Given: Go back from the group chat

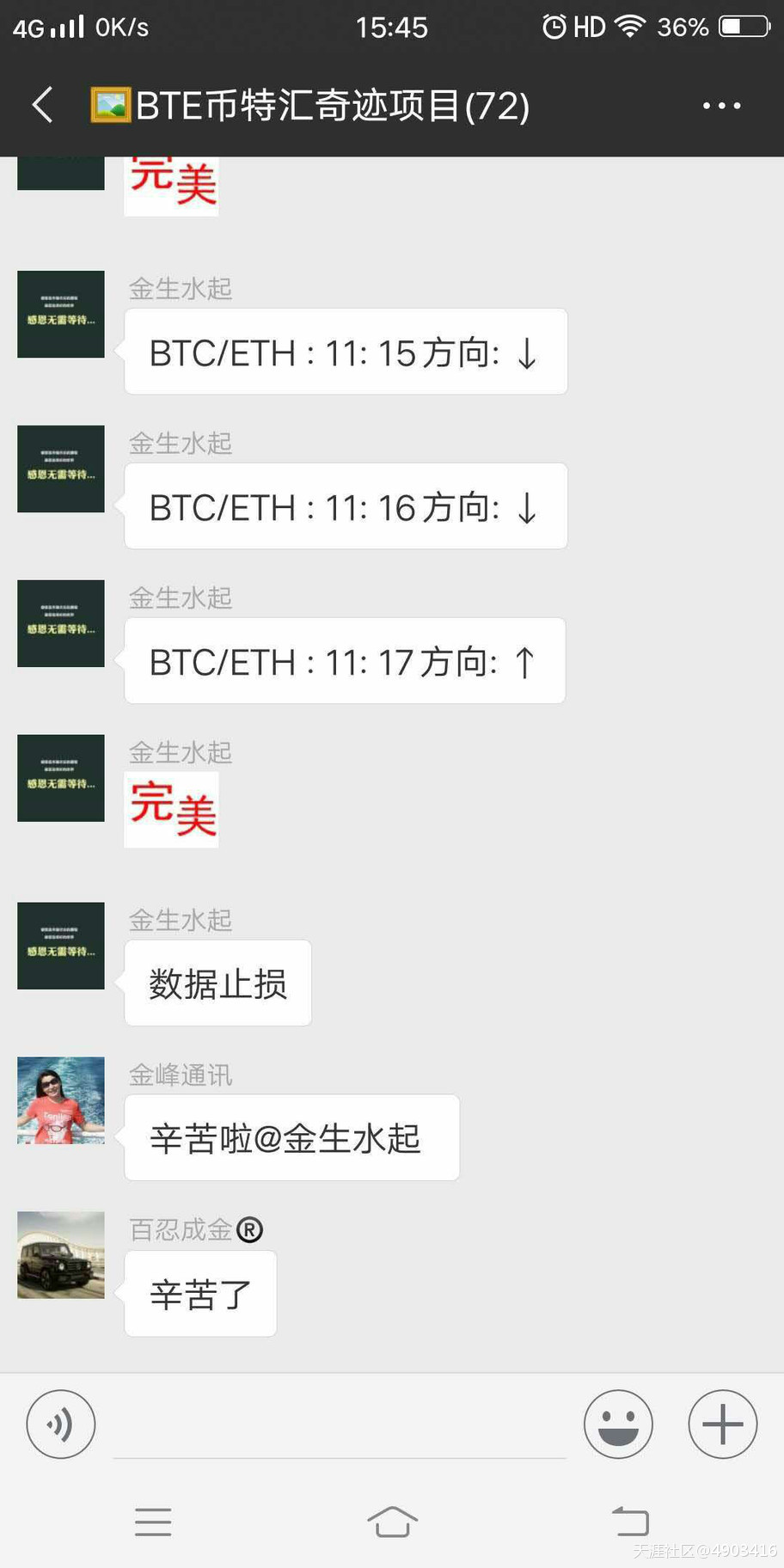Looking at the screenshot, I should coord(43,105).
